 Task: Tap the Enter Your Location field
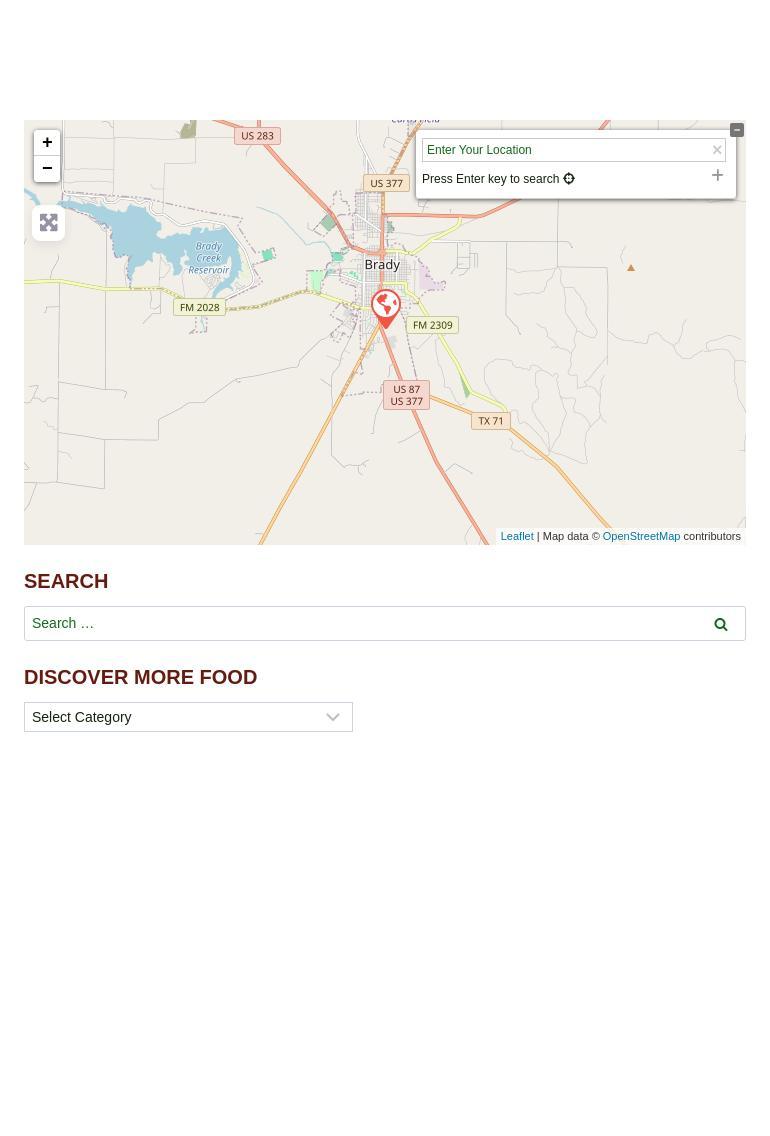pos(565,150)
